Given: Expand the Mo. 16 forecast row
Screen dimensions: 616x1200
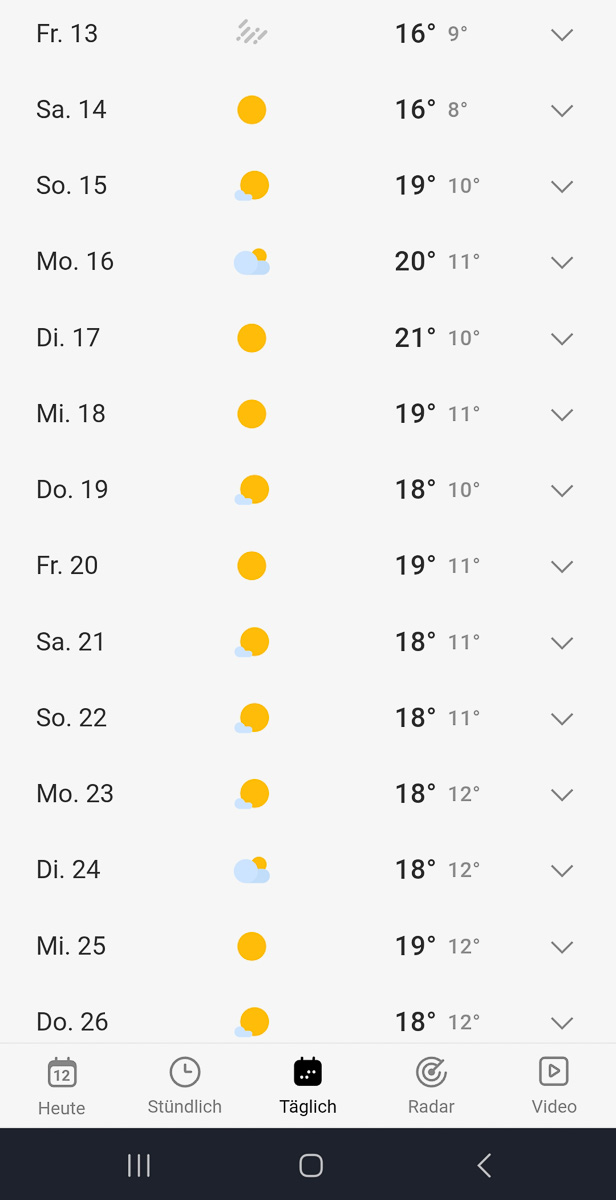Looking at the screenshot, I should tap(562, 263).
